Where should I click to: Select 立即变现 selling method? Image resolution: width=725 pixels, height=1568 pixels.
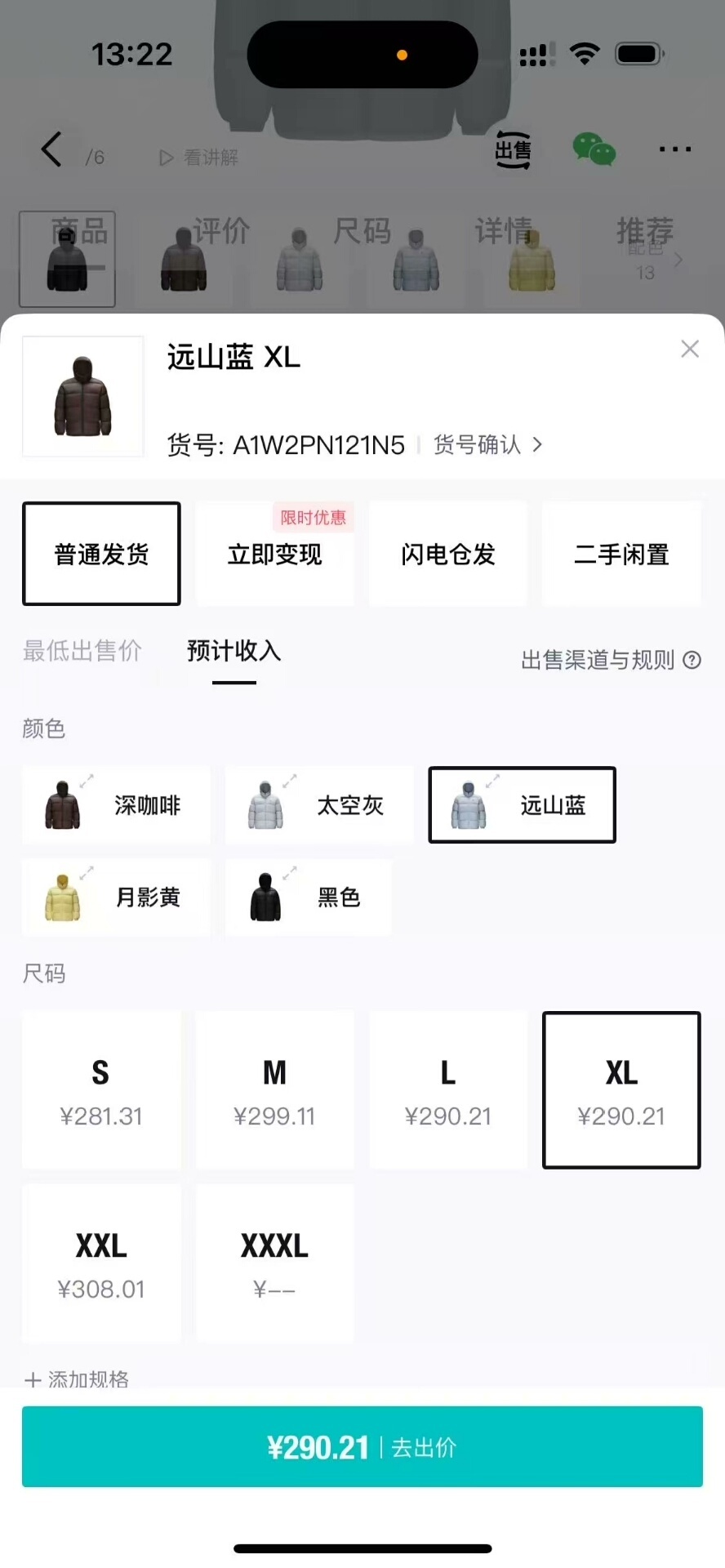(275, 555)
